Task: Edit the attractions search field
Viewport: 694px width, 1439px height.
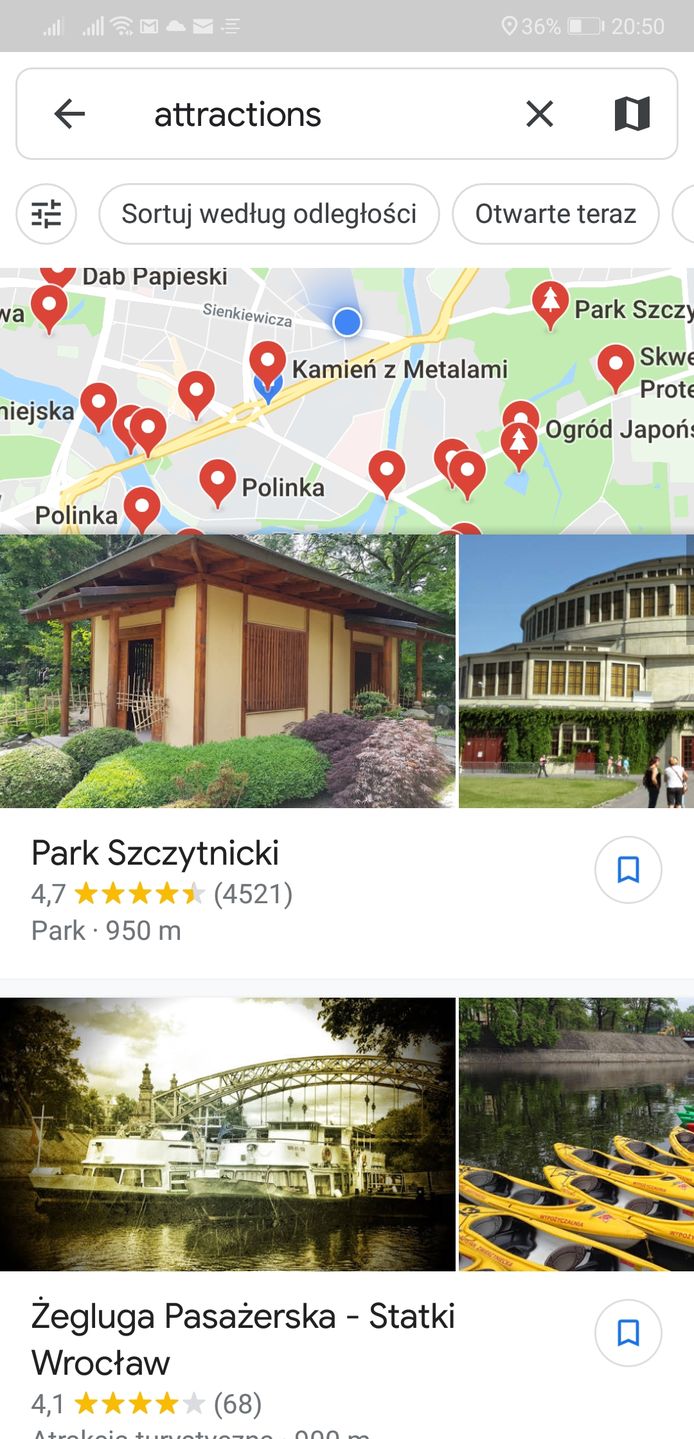Action: tap(320, 114)
